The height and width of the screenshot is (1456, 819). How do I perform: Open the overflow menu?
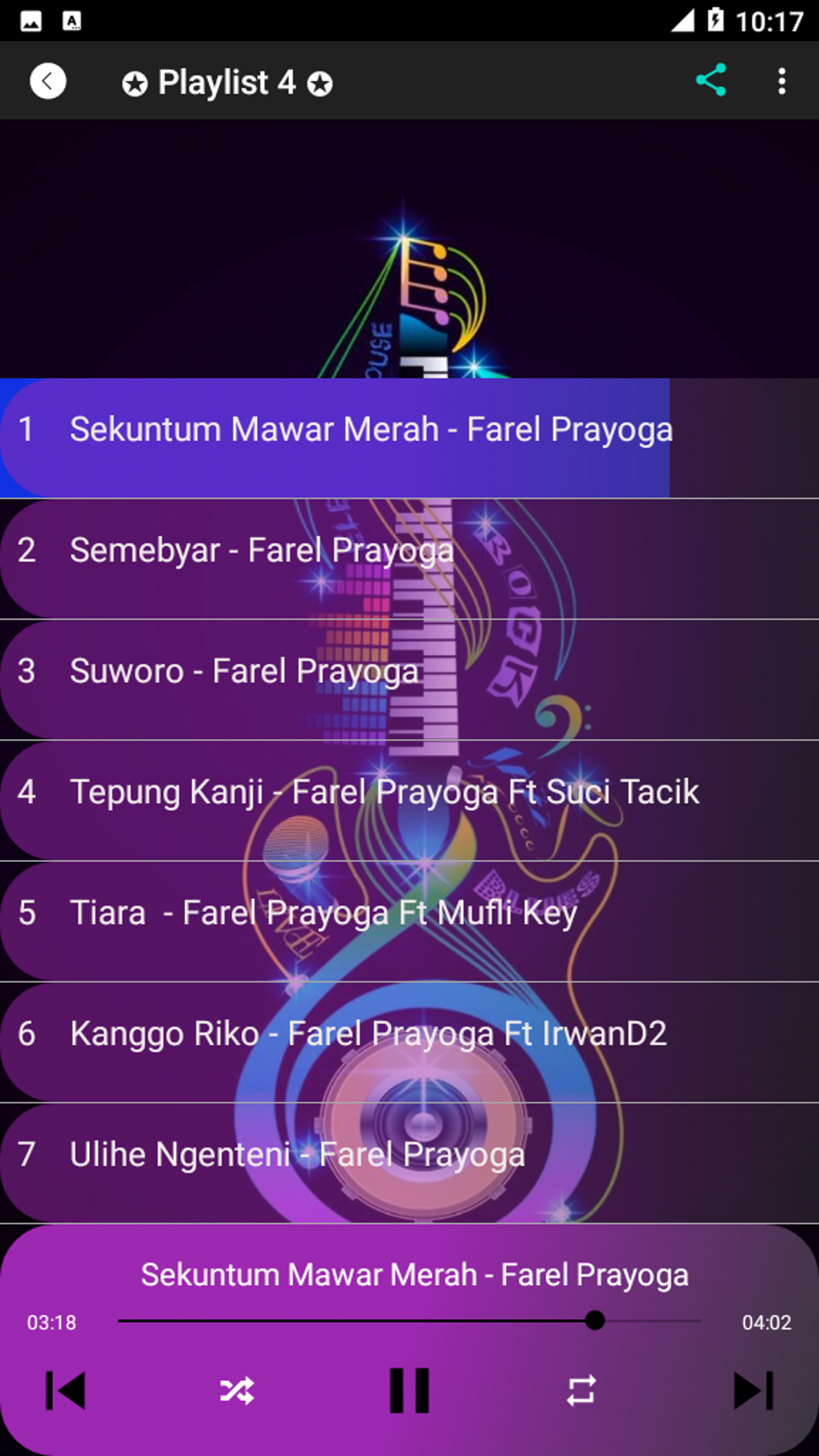[x=781, y=81]
